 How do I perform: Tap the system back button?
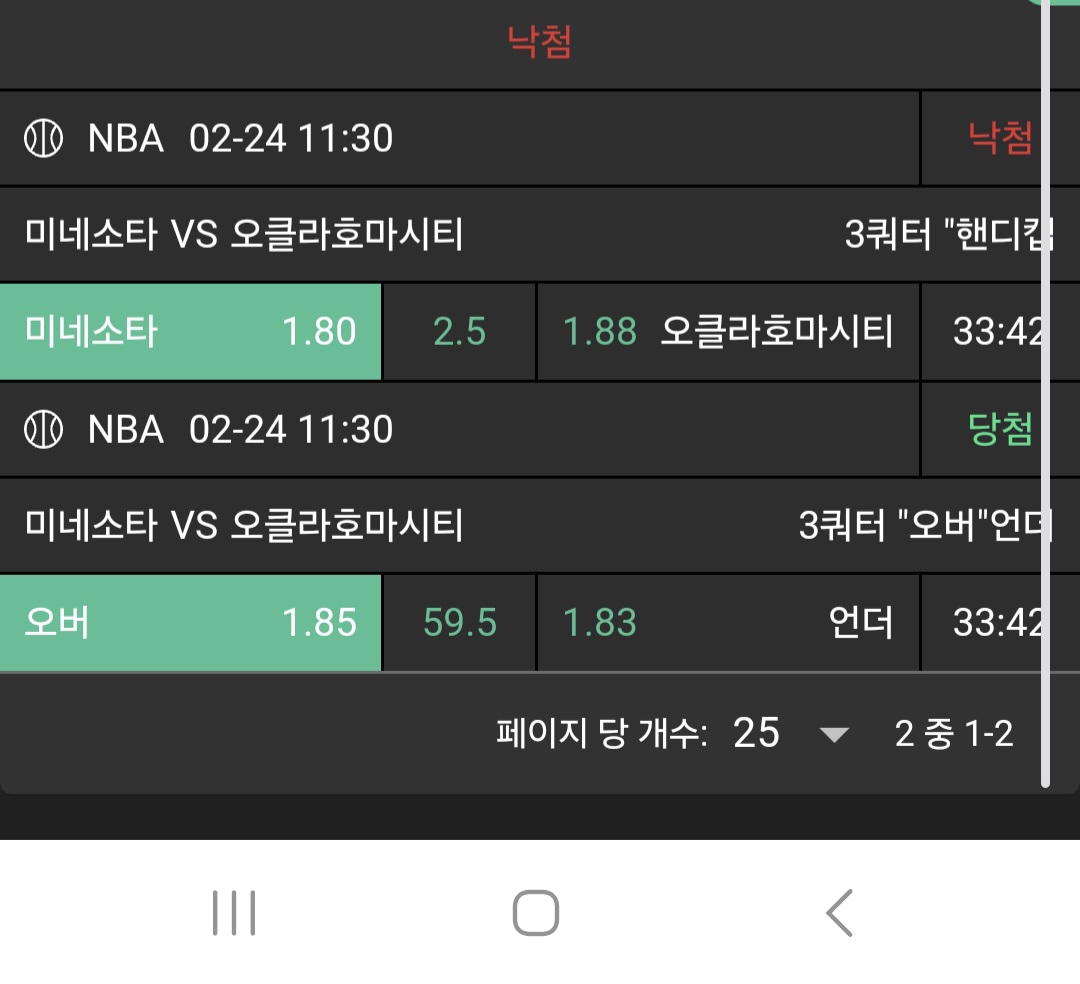point(838,913)
